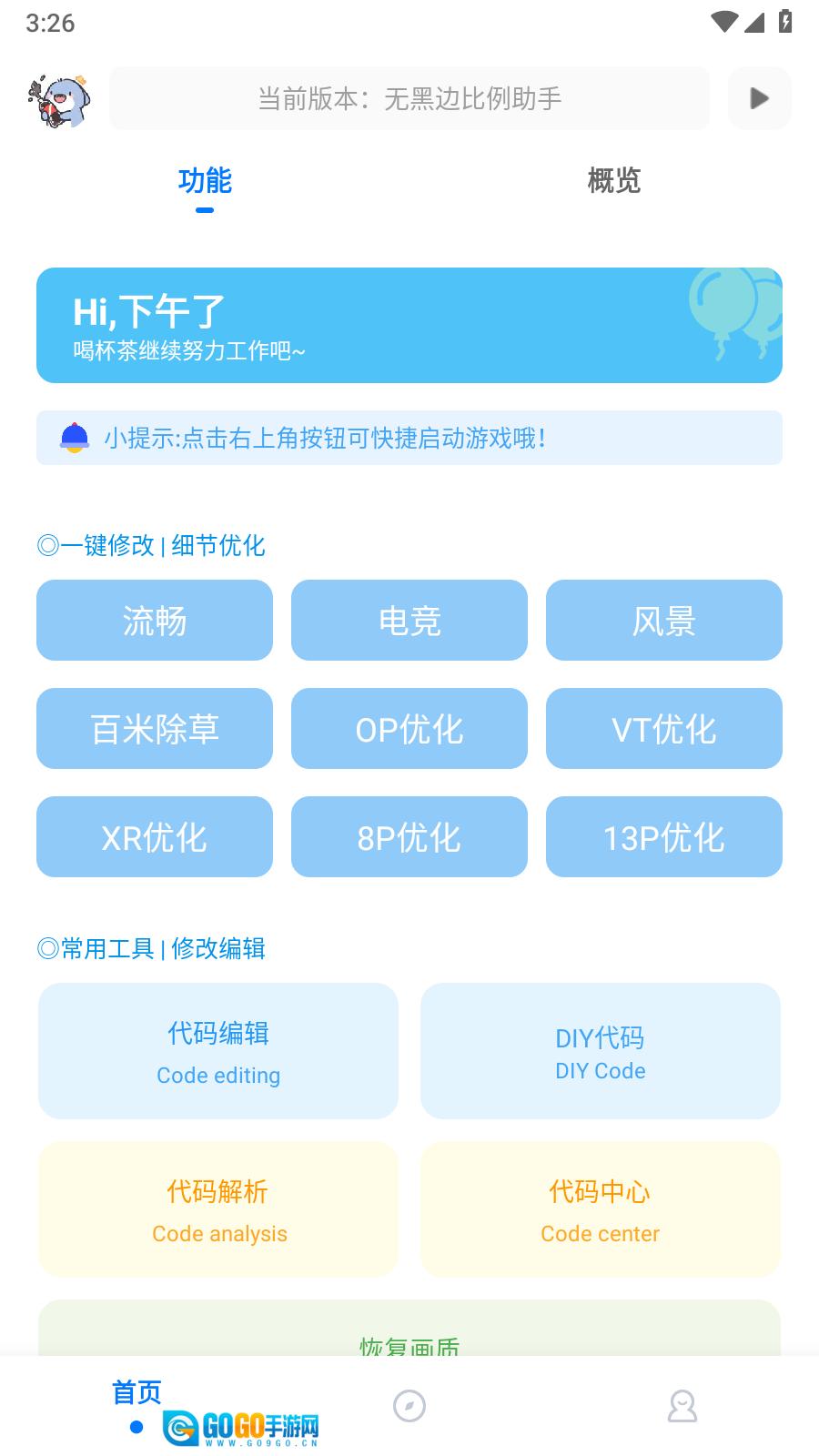Viewport: 819px width, 1456px height.
Task: Open the 代码编辑 Code editing tool
Action: (x=218, y=1050)
